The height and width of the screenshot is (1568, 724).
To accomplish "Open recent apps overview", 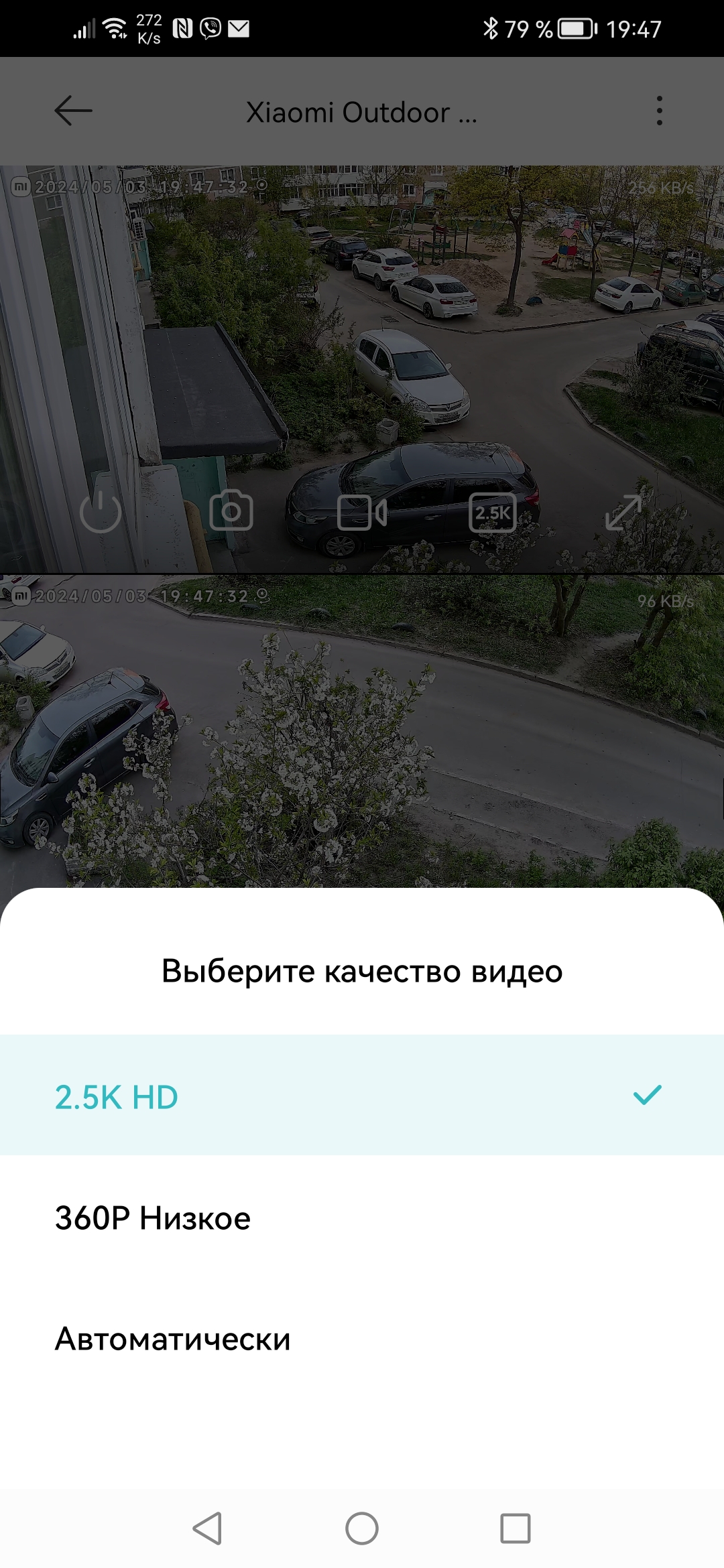I will click(x=516, y=1528).
